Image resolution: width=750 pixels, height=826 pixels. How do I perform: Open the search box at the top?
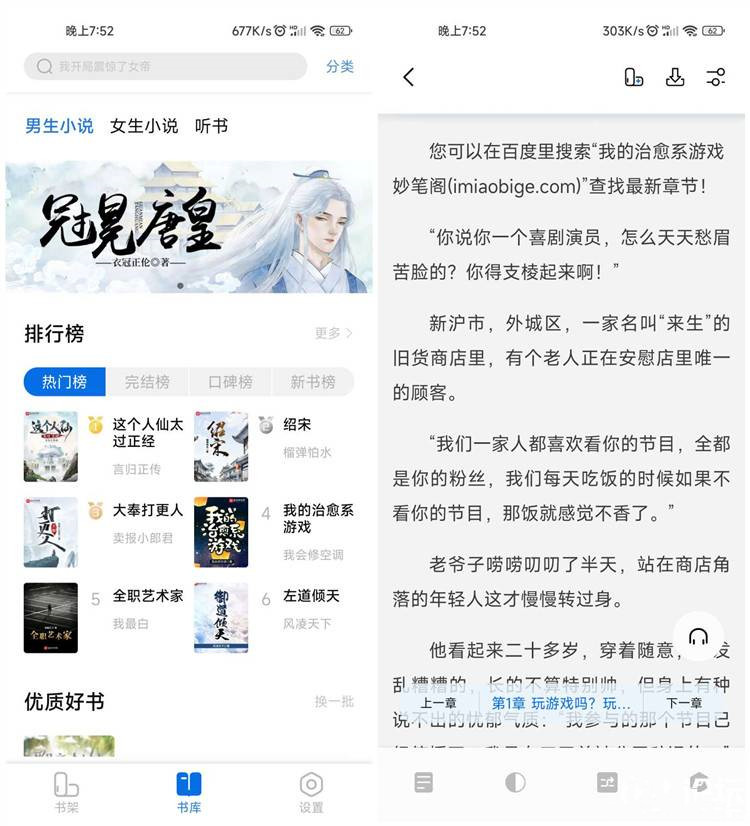pos(165,66)
